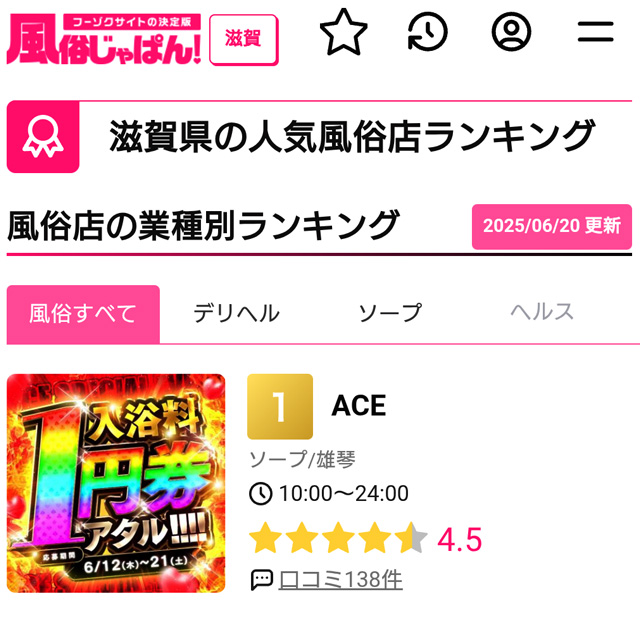Switch to the ソープ tab
The height and width of the screenshot is (619, 640).
pos(390,313)
